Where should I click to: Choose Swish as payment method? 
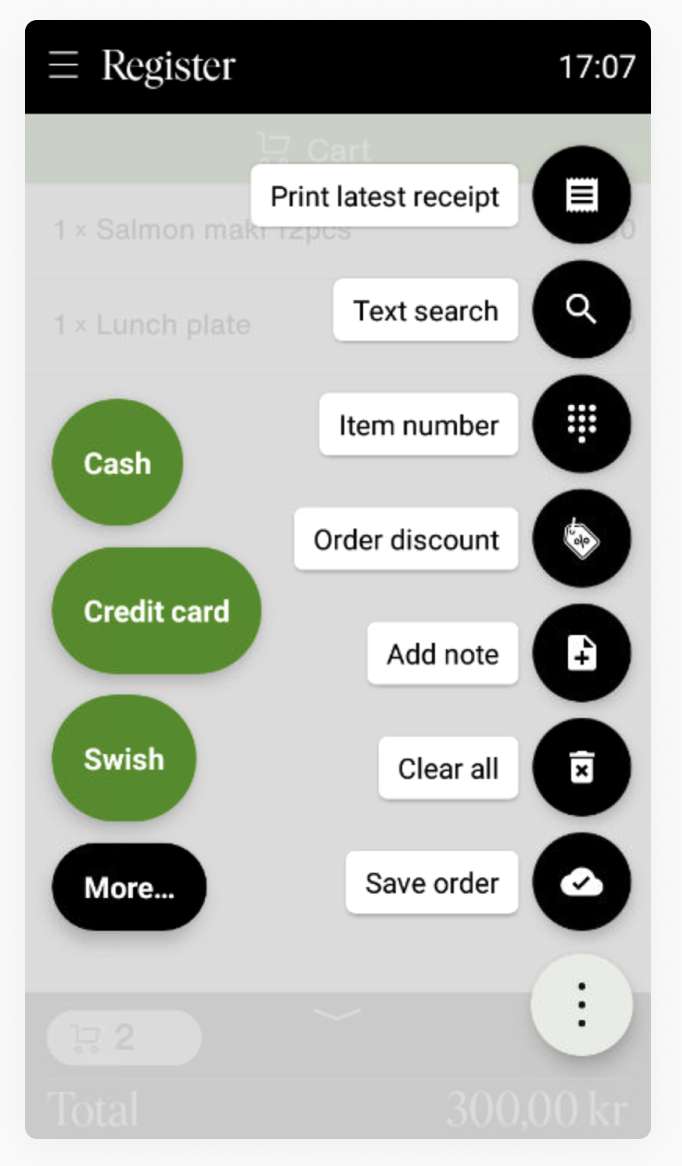click(123, 758)
